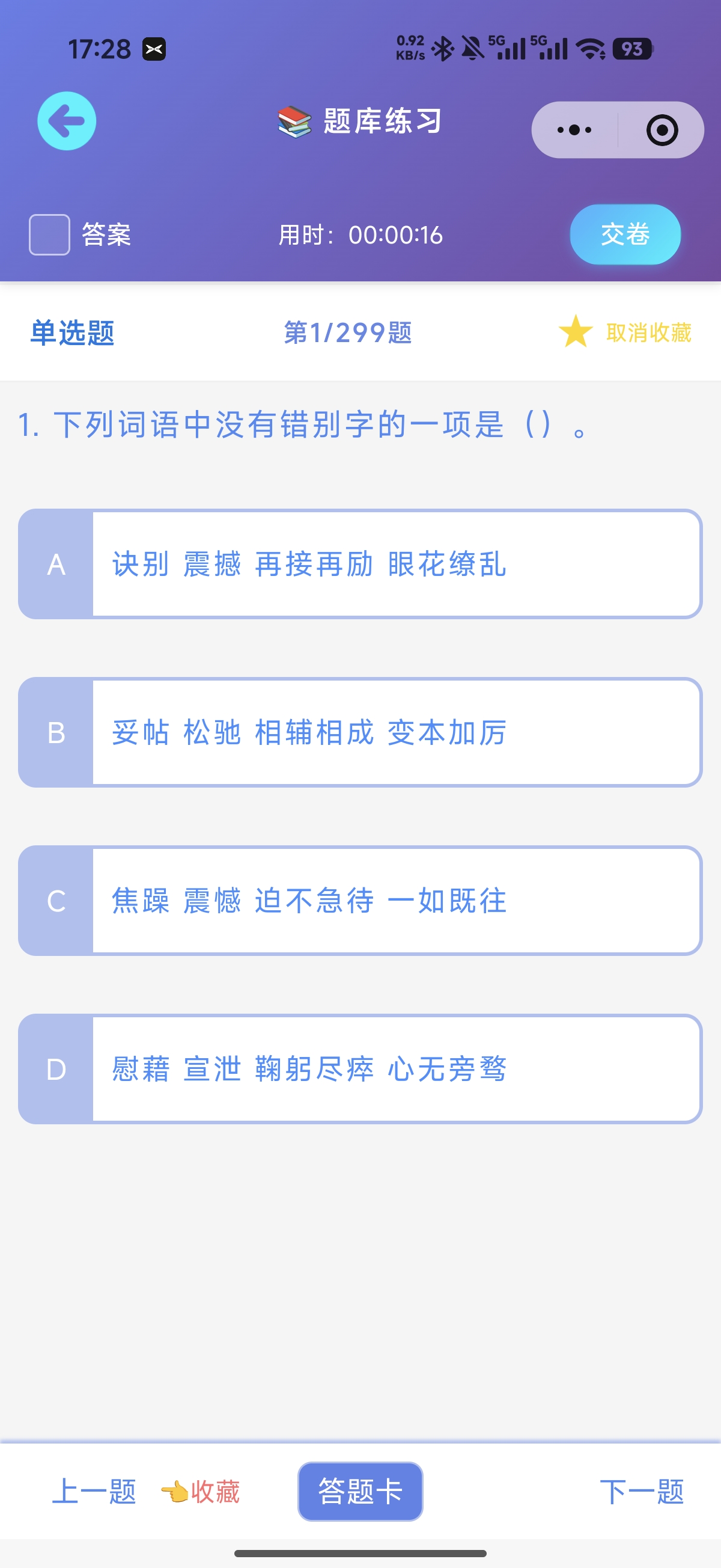Enable the 答案 answer display checkbox

tap(49, 234)
